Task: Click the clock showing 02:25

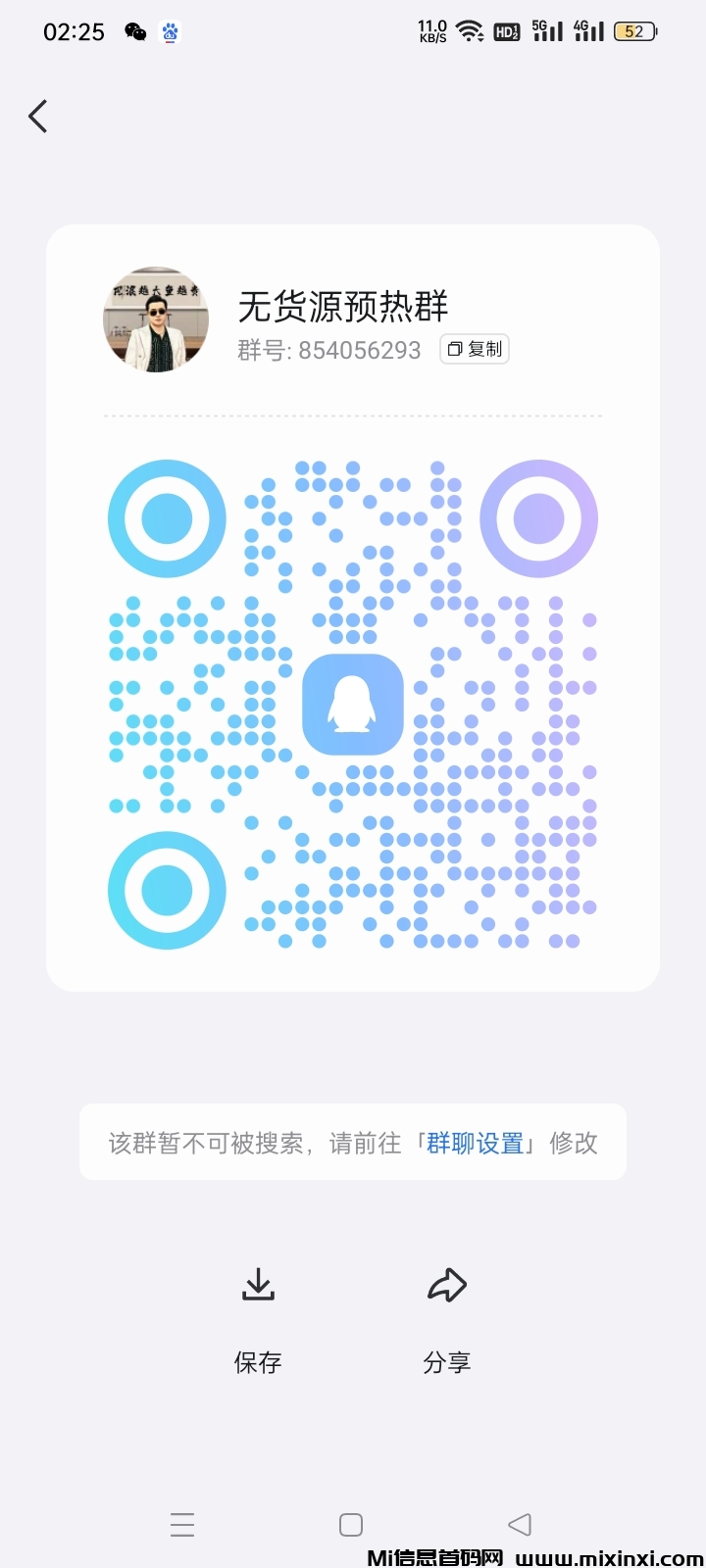Action: point(73,31)
